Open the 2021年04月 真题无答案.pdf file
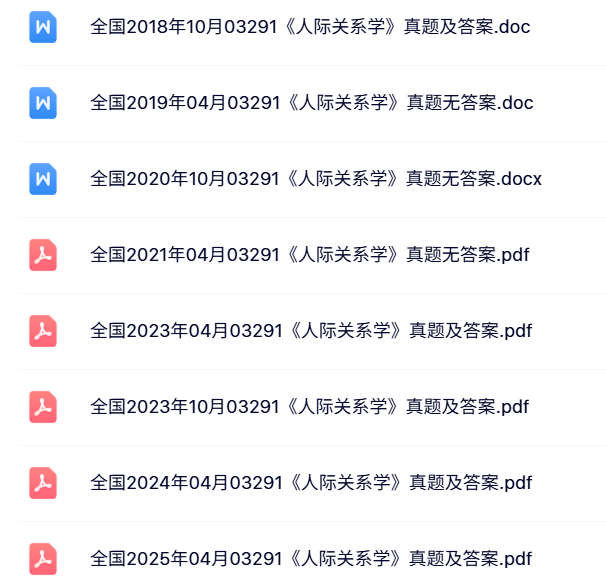606x585 pixels. [x=309, y=255]
